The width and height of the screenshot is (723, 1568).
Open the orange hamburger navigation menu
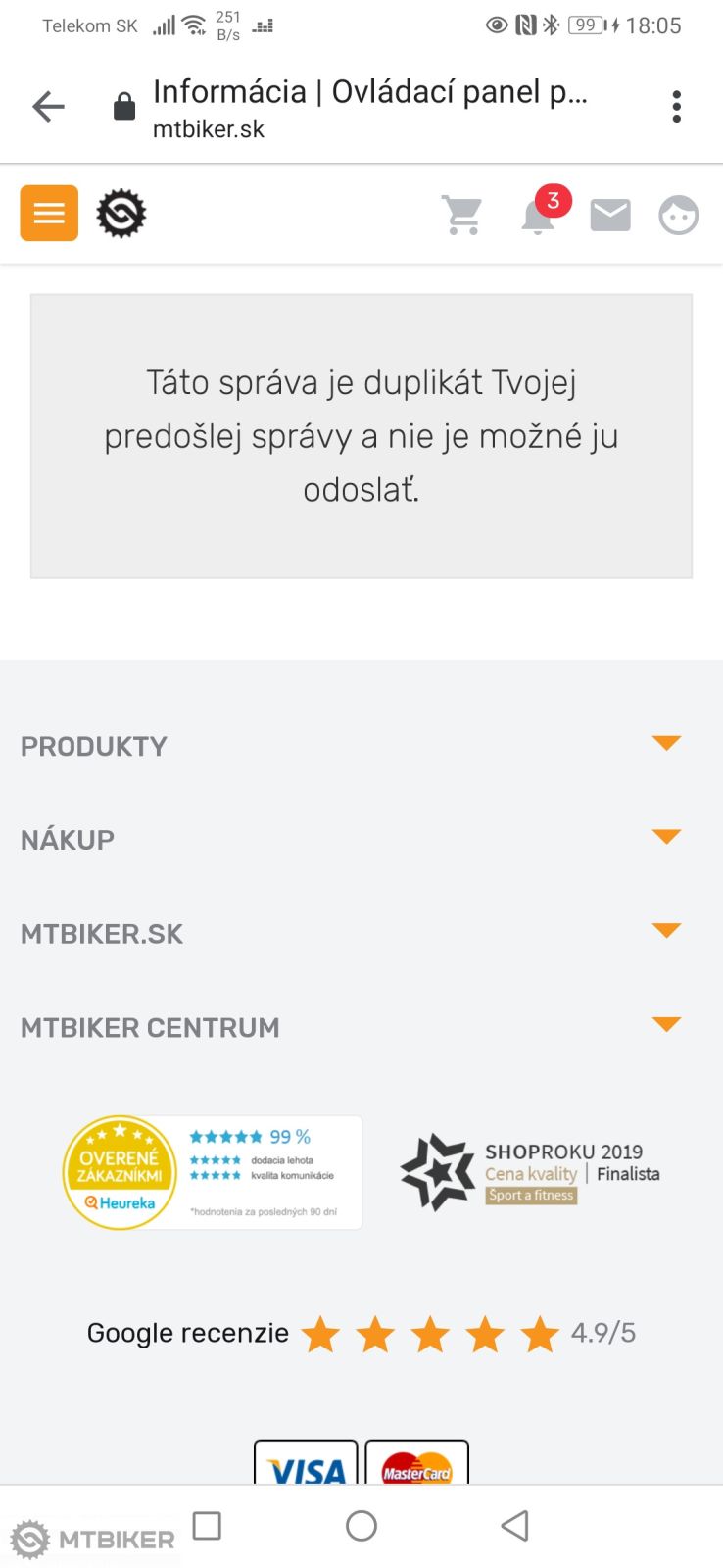pos(48,213)
